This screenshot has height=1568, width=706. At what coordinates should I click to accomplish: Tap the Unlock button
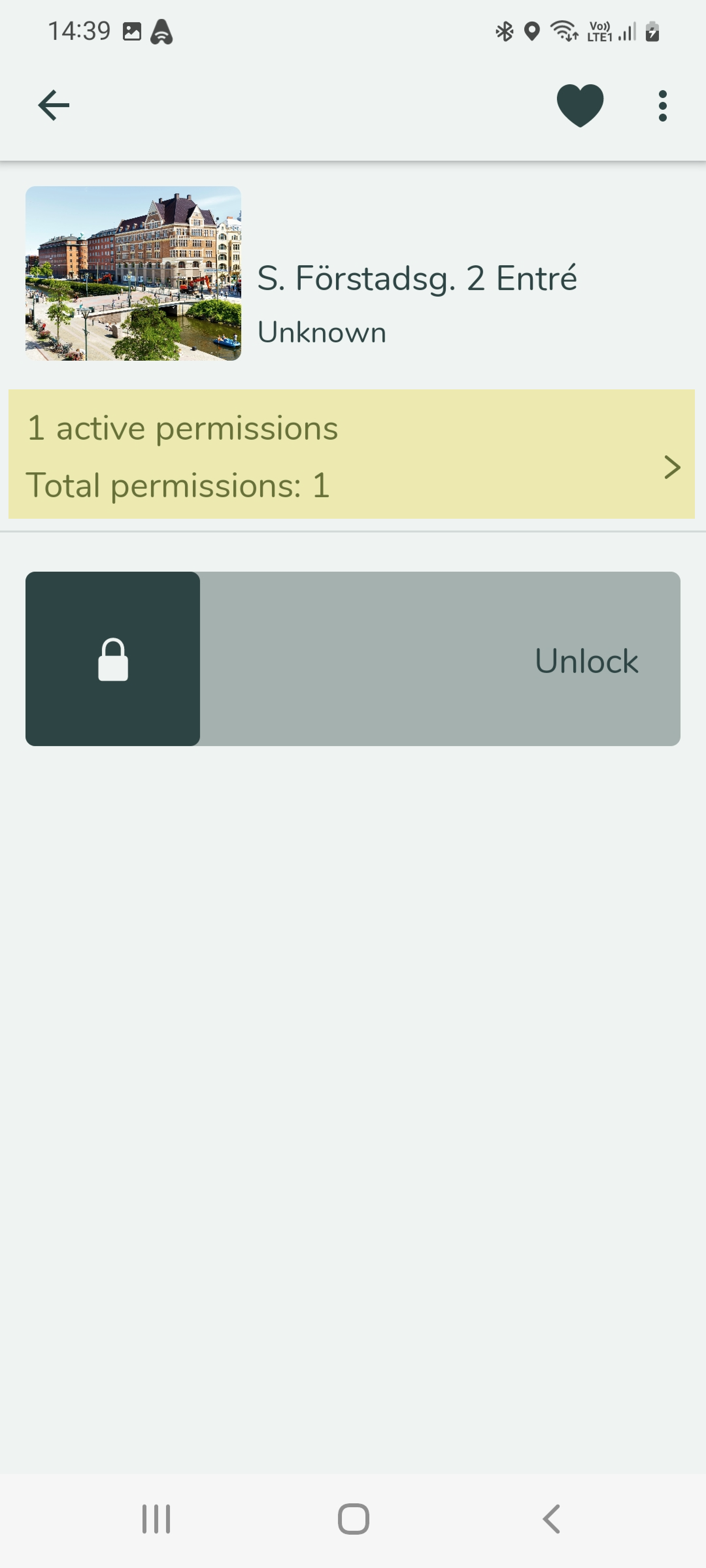353,659
